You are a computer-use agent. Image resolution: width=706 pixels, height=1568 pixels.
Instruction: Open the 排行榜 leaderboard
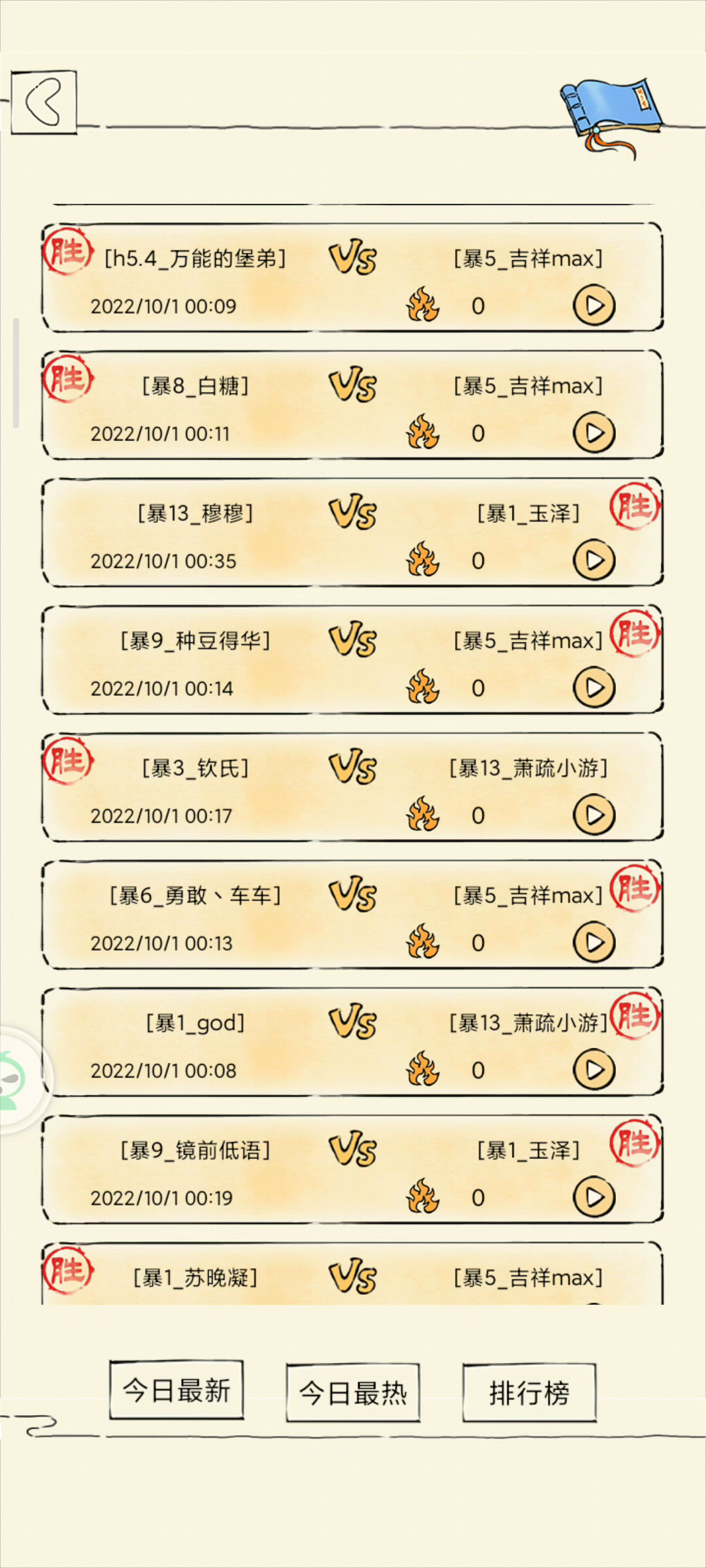(529, 1393)
